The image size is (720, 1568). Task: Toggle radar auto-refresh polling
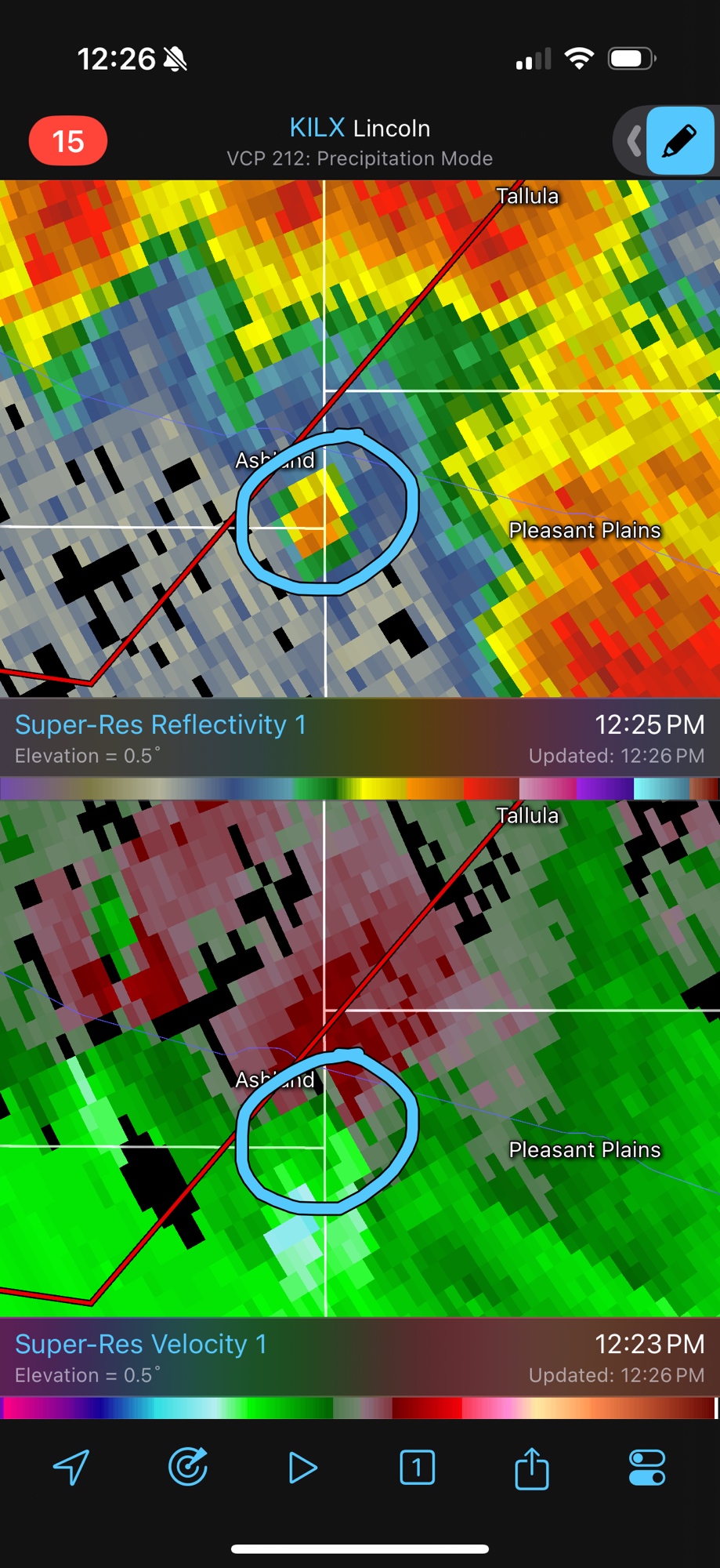click(188, 1467)
